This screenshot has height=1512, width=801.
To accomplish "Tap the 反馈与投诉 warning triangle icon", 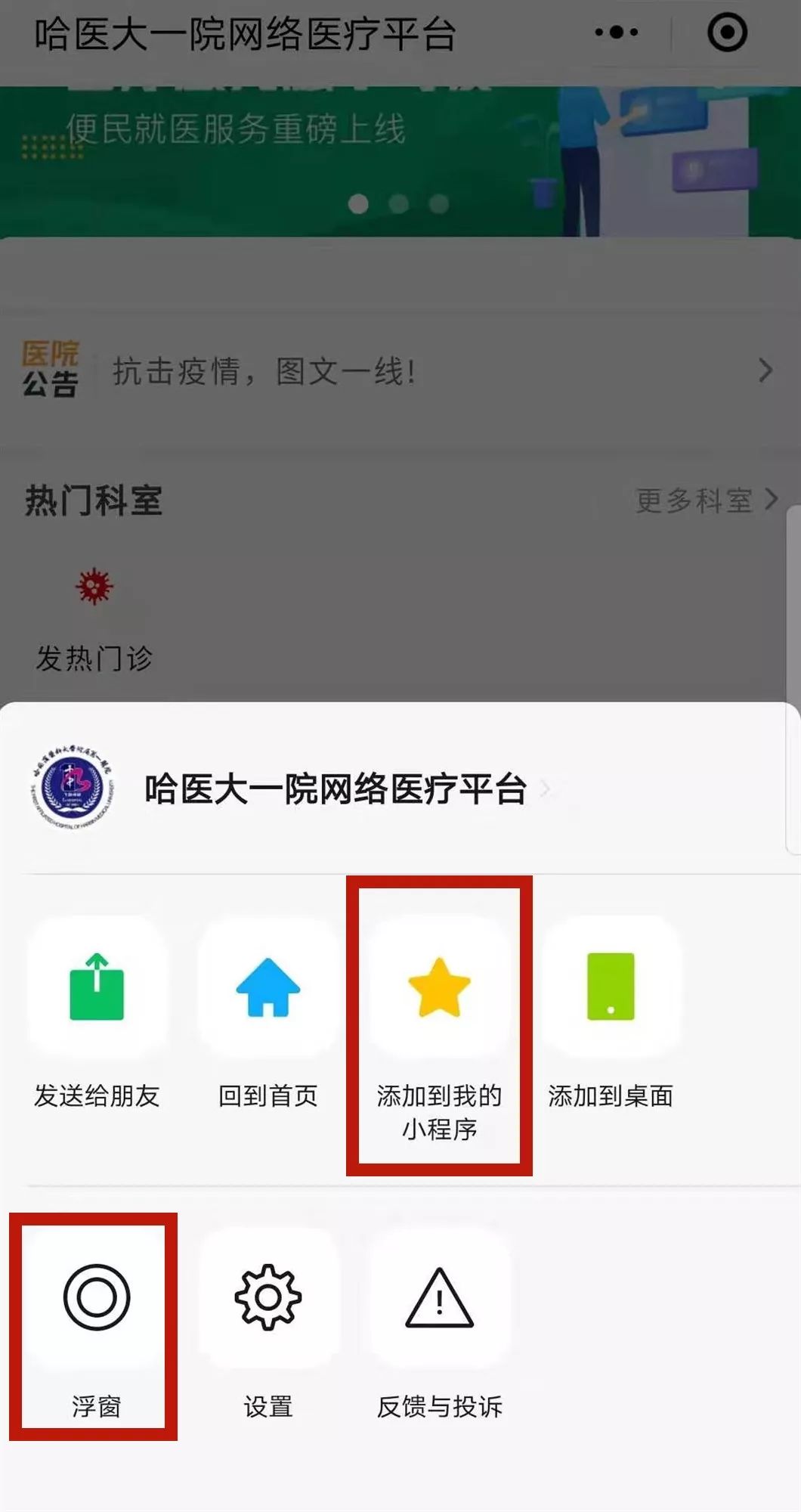I will coord(441,1297).
